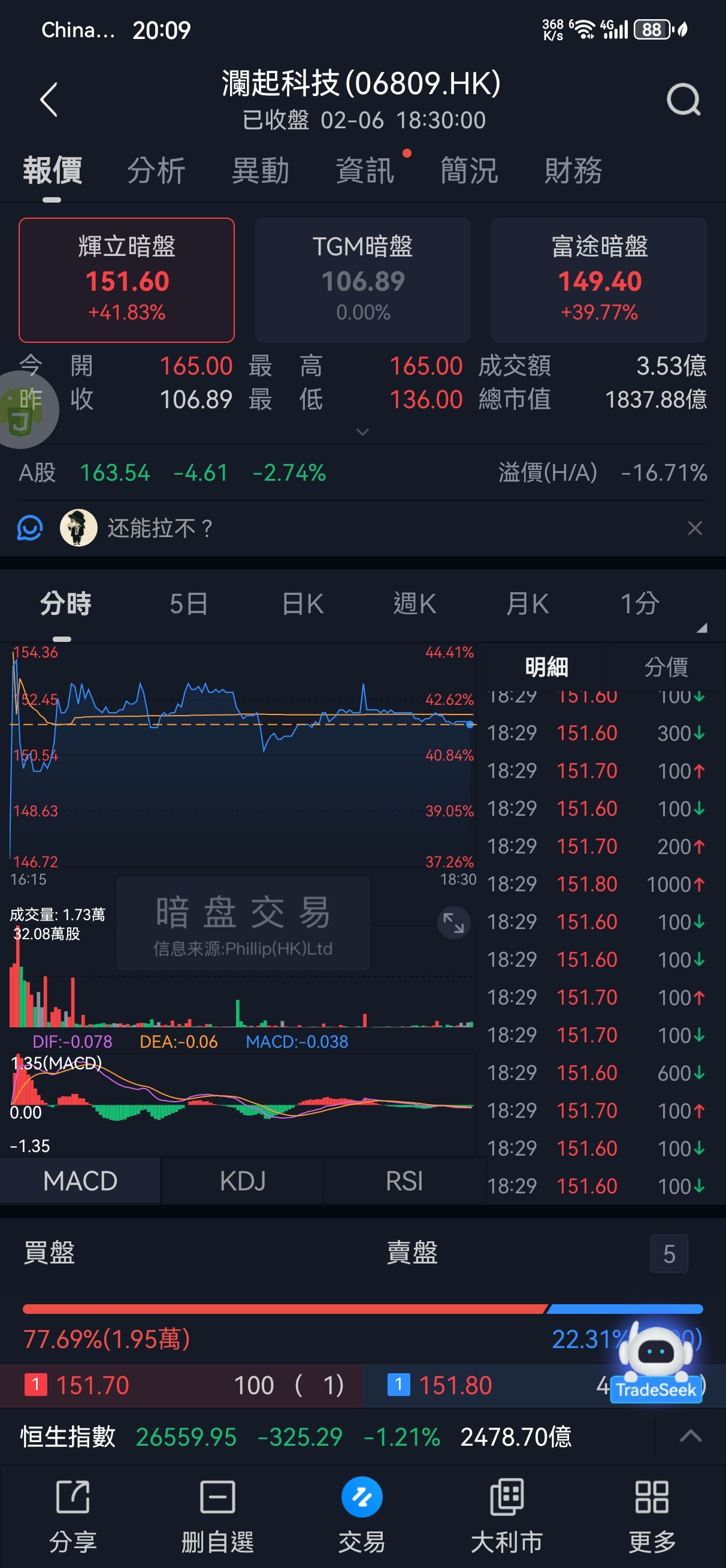This screenshot has height=1568, width=726.
Task: Open the 資訊 tab
Action: (365, 170)
